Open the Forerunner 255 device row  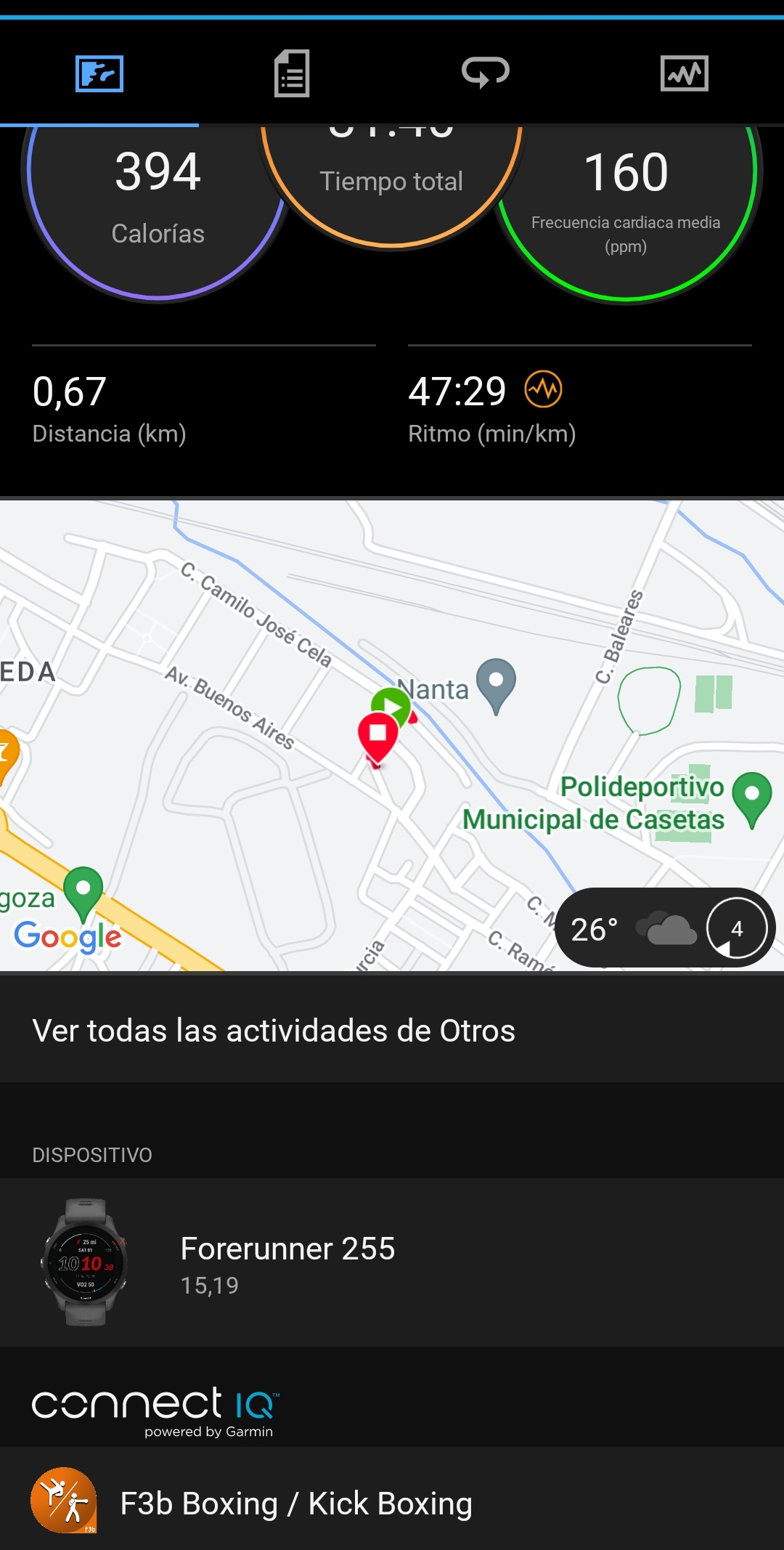click(x=392, y=1262)
